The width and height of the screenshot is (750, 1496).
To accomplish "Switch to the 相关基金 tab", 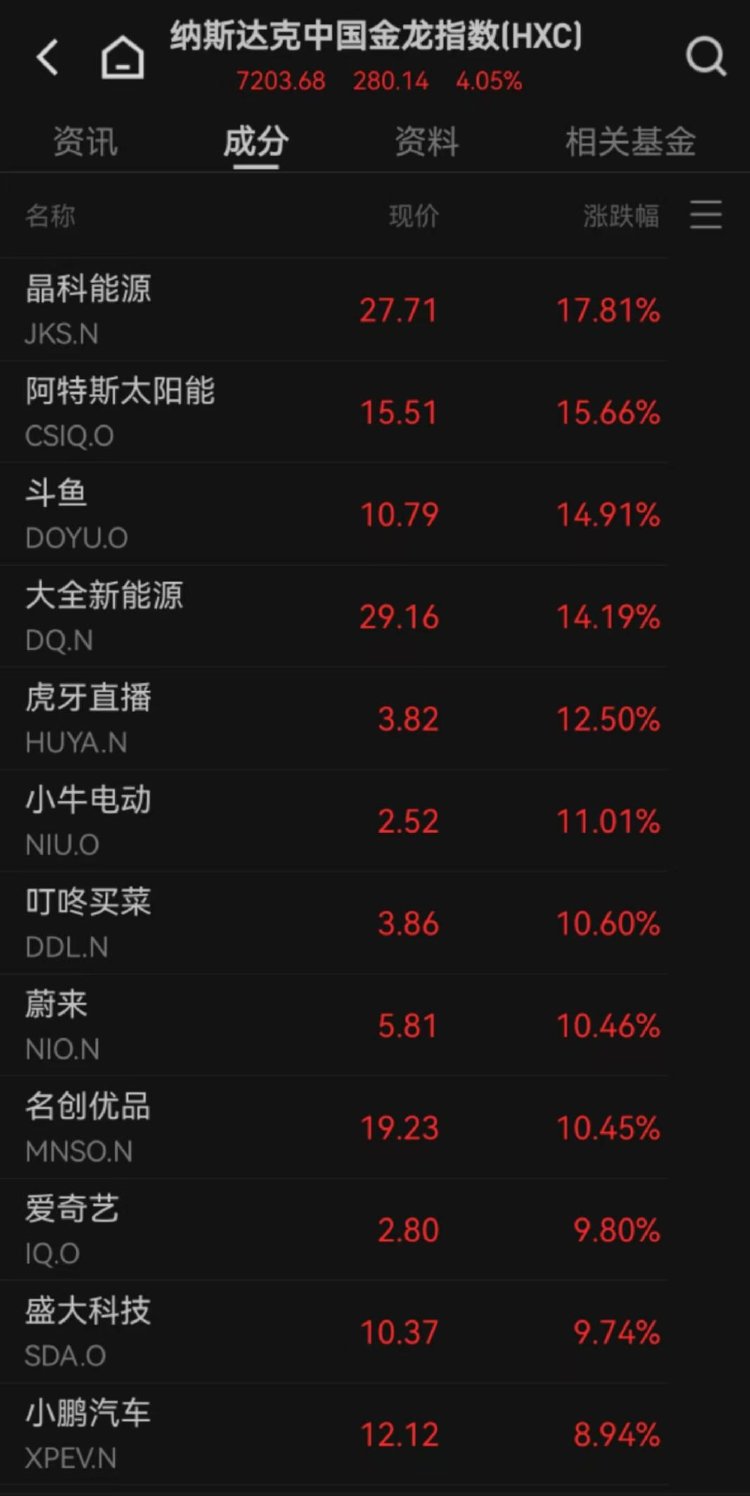I will pos(630,141).
